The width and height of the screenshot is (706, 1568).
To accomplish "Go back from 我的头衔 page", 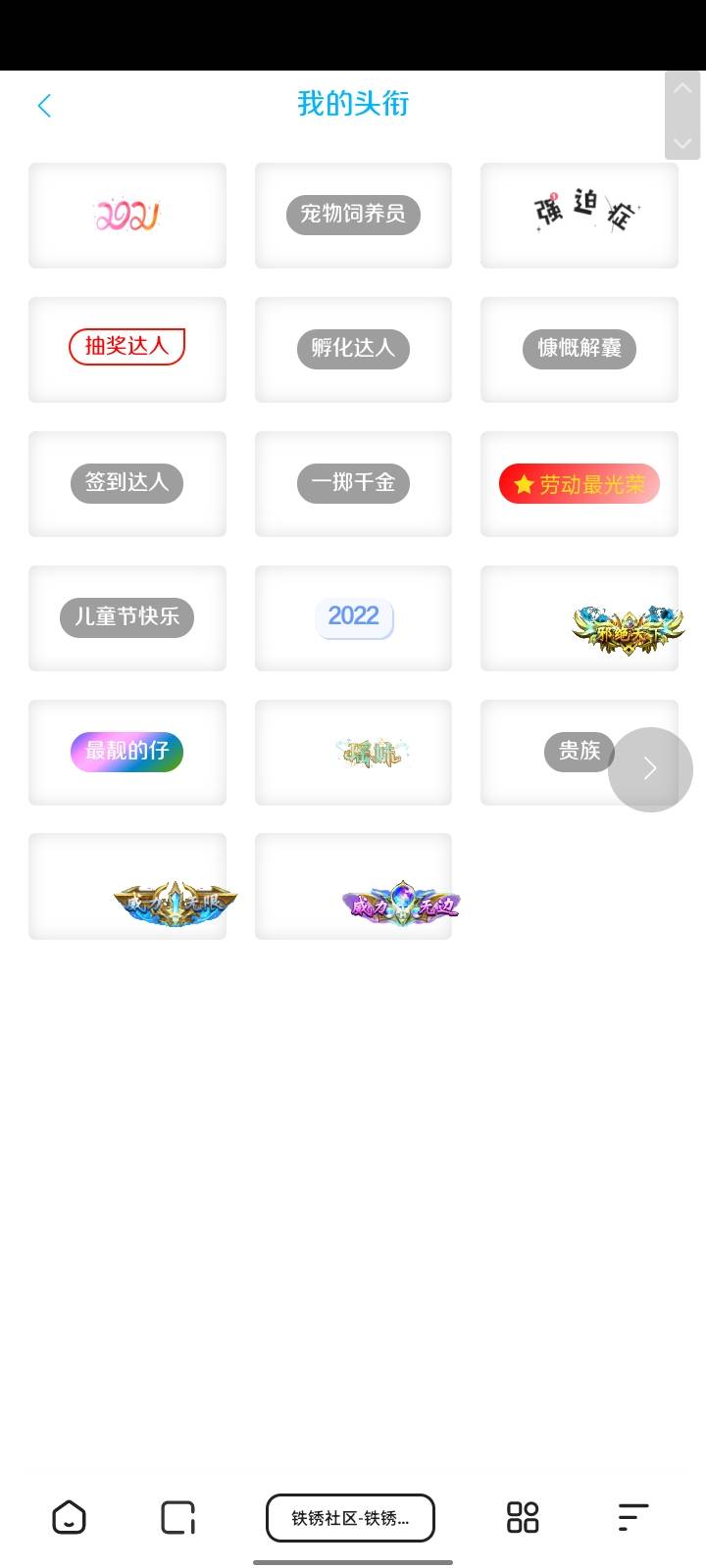I will (44, 106).
